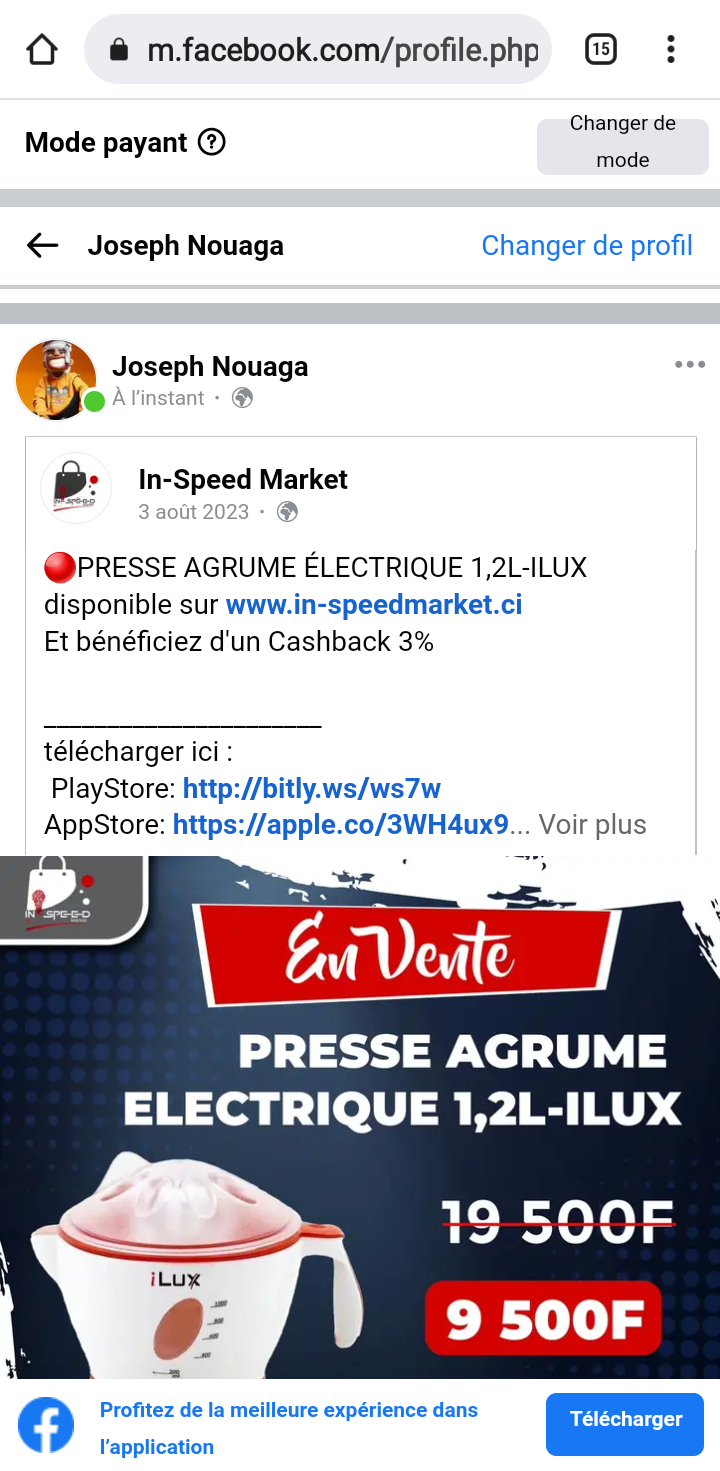The height and width of the screenshot is (1471, 720).
Task: Open the browser overflow menu
Action: (671, 49)
